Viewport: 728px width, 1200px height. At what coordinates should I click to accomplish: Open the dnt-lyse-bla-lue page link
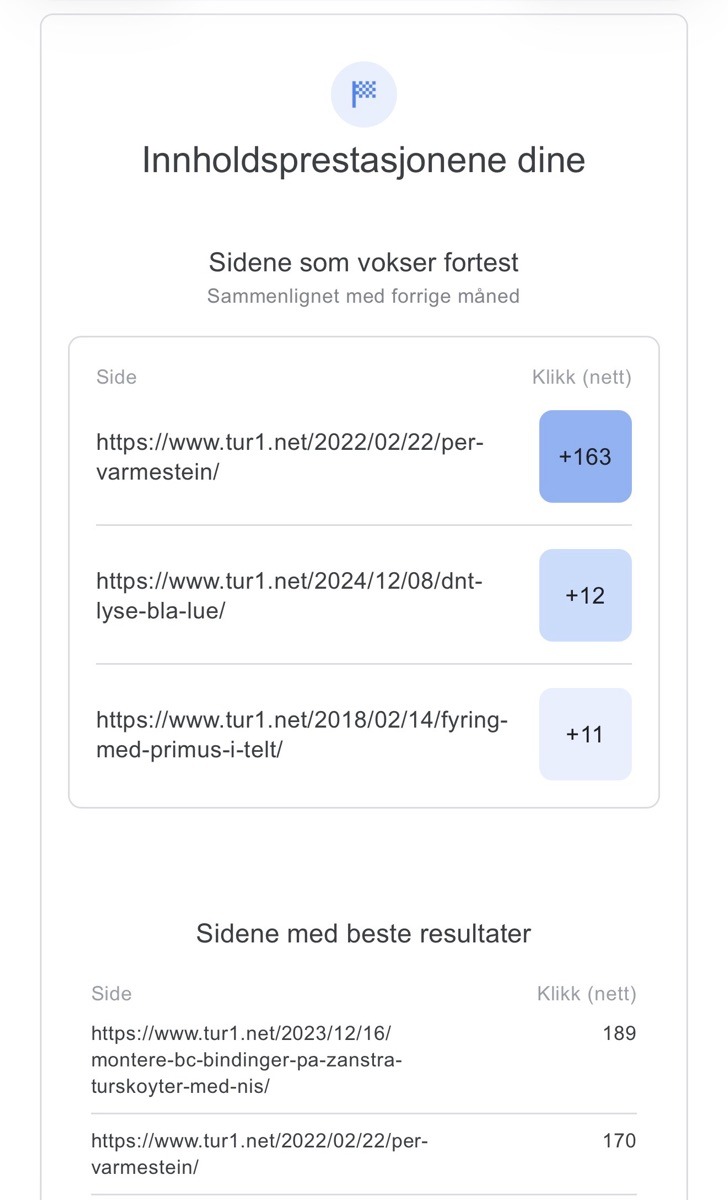[290, 595]
